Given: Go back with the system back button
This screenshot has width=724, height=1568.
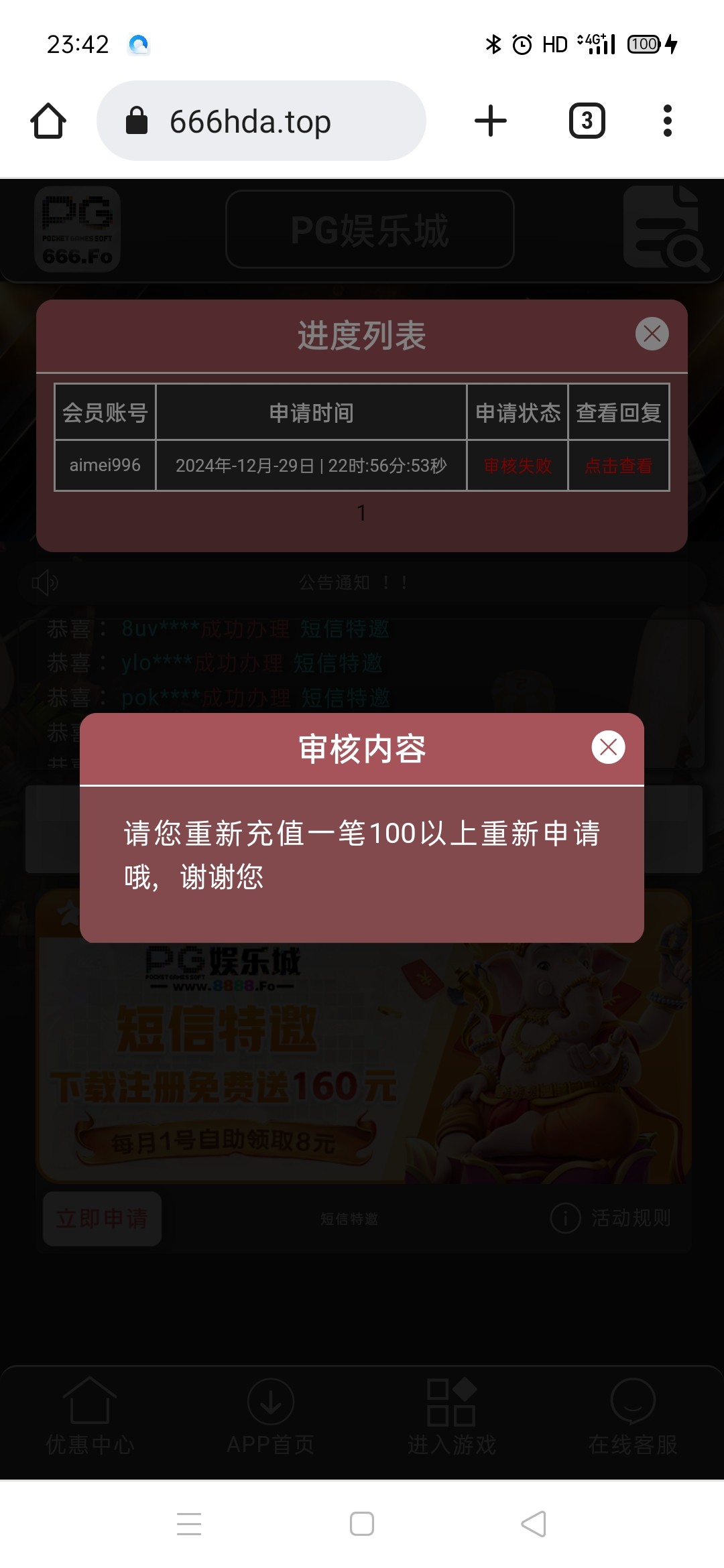Looking at the screenshot, I should [x=534, y=1524].
